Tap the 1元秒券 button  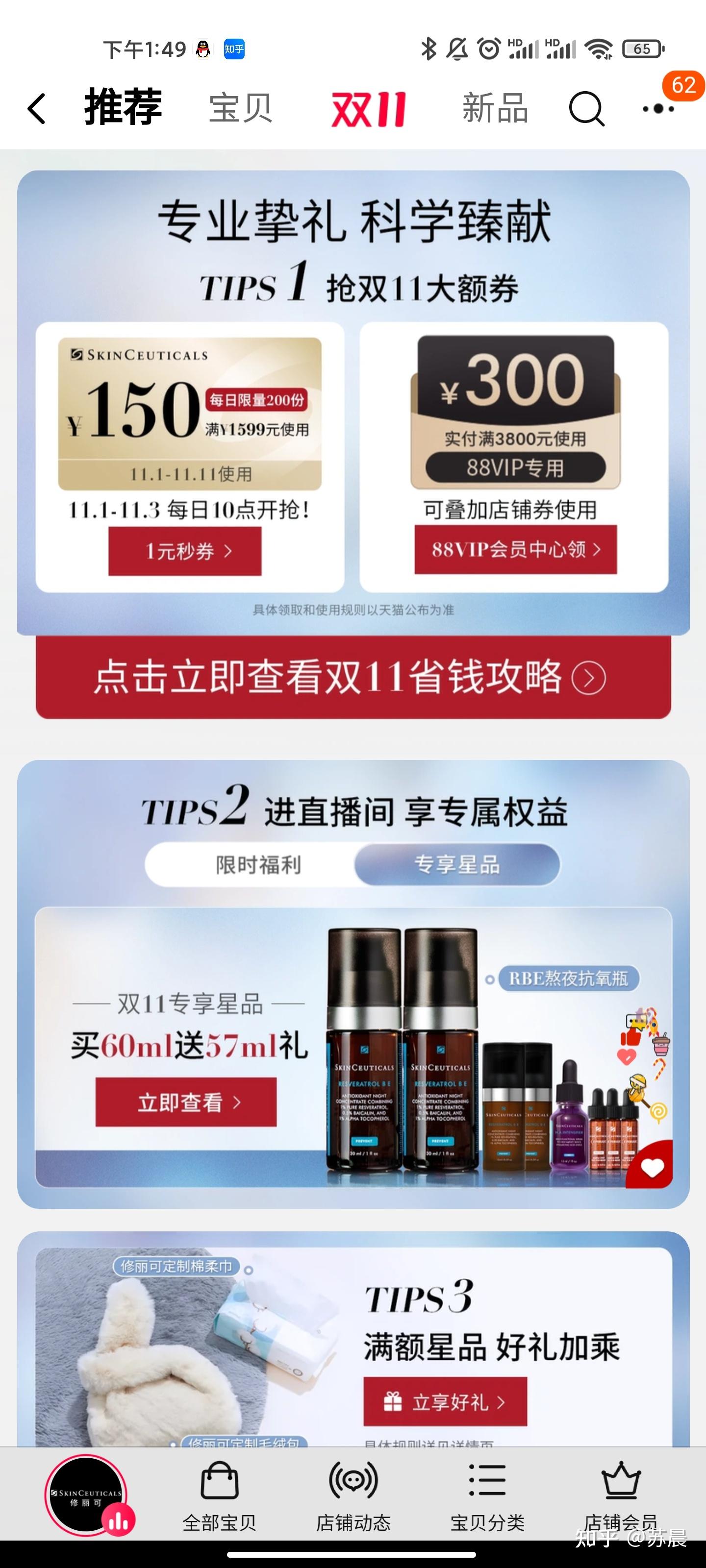184,551
